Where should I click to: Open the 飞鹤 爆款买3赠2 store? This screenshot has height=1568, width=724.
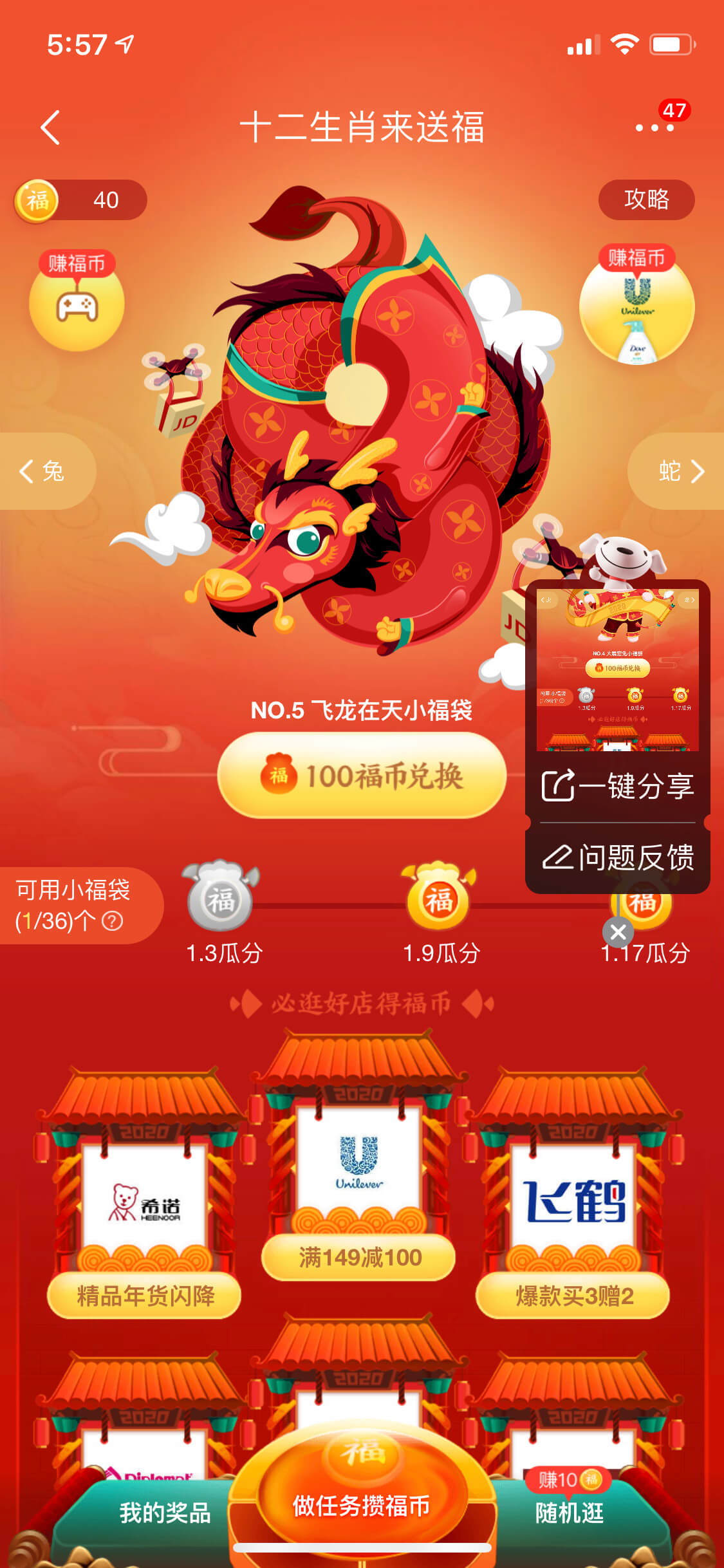point(573,1194)
